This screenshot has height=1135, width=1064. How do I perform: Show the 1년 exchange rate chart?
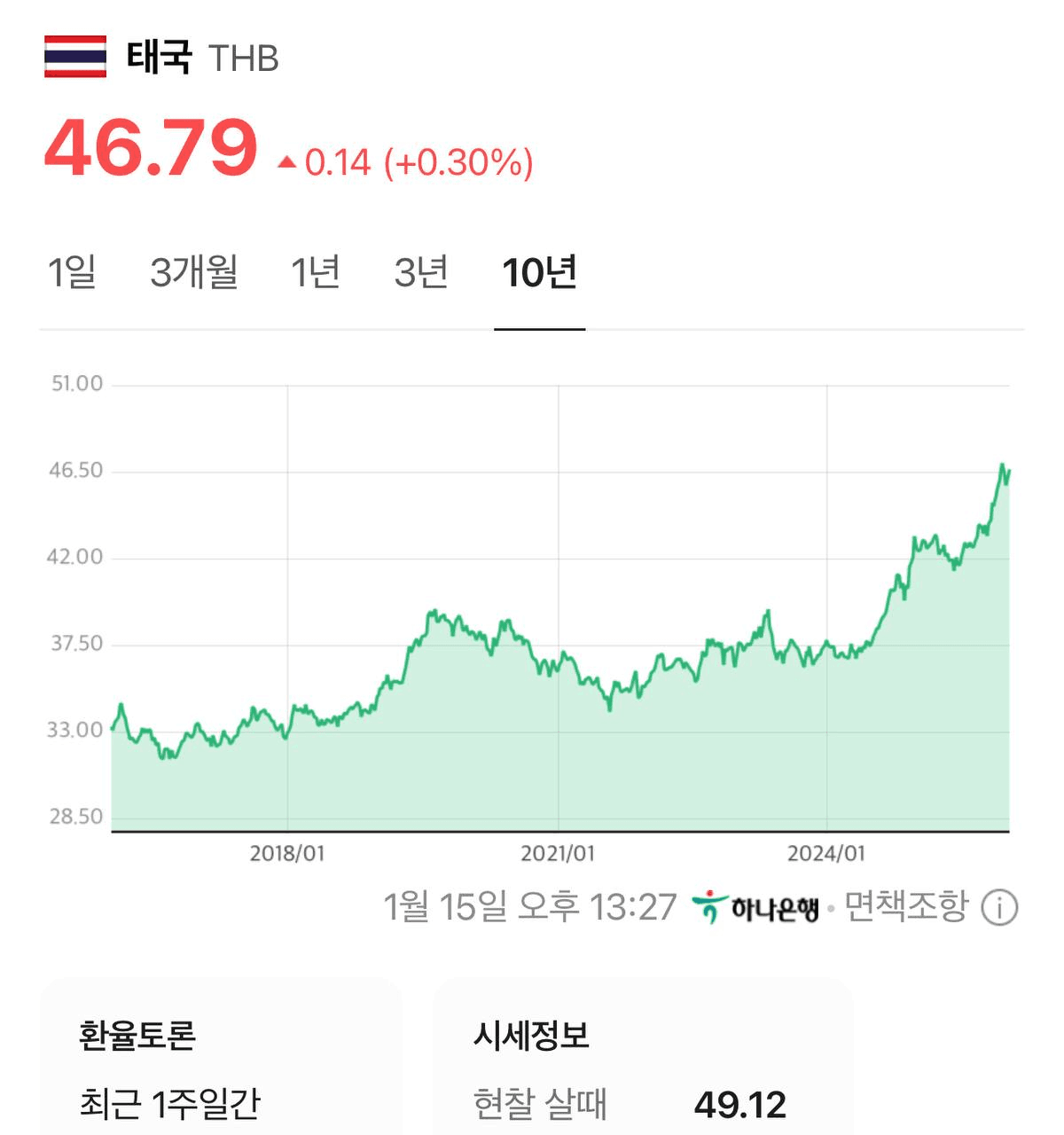[316, 272]
